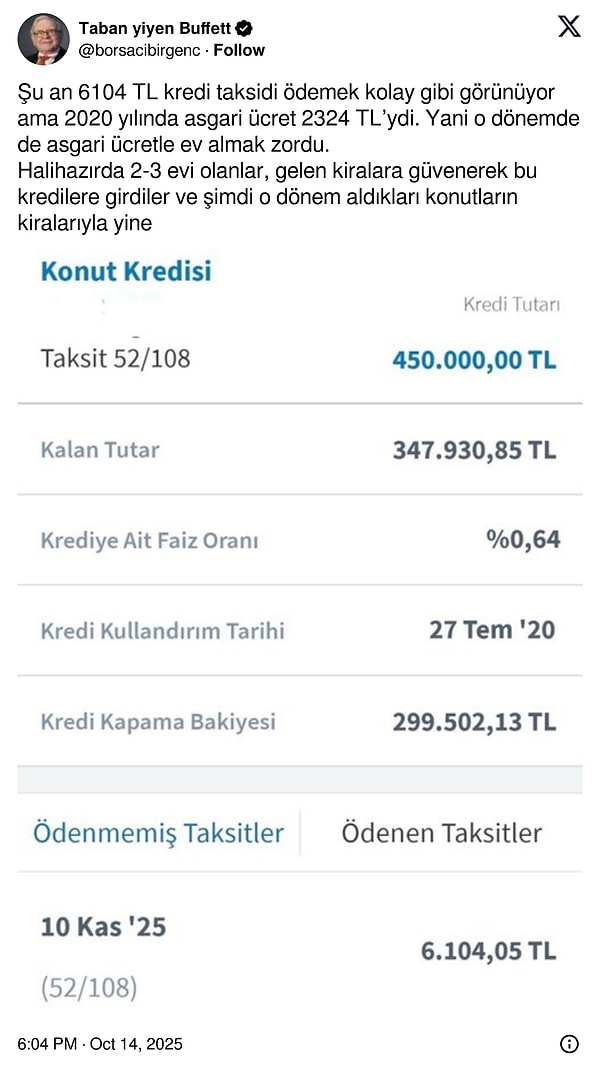
Task: Open the post info icon
Action: pos(569,1044)
